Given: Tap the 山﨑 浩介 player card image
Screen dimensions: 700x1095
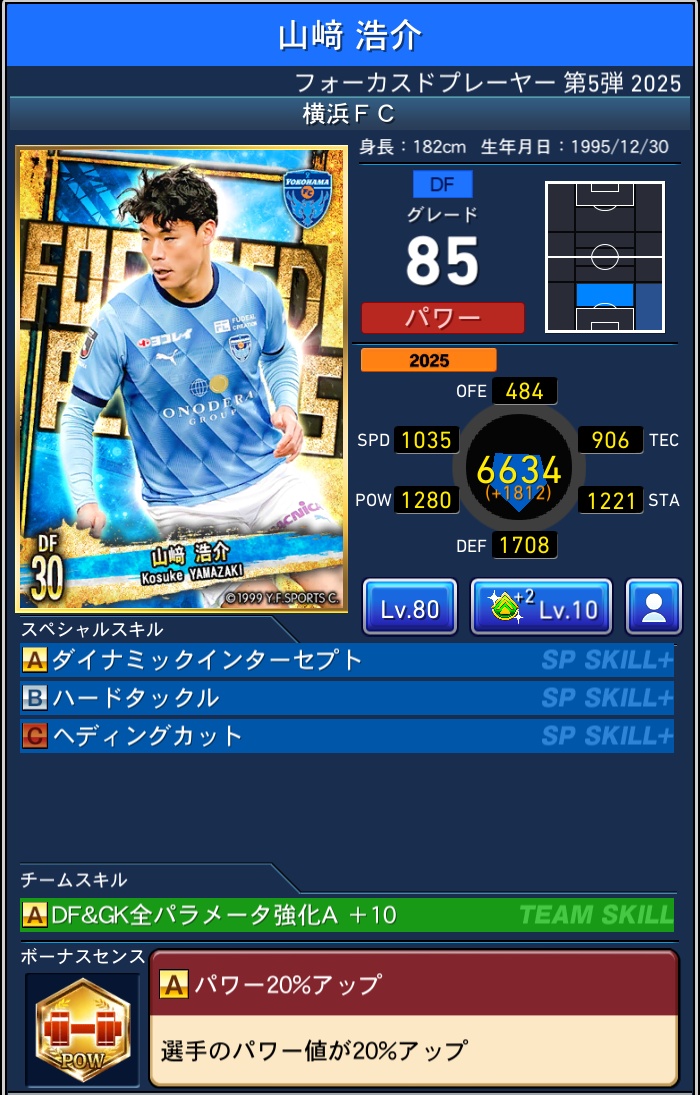Looking at the screenshot, I should tap(182, 379).
